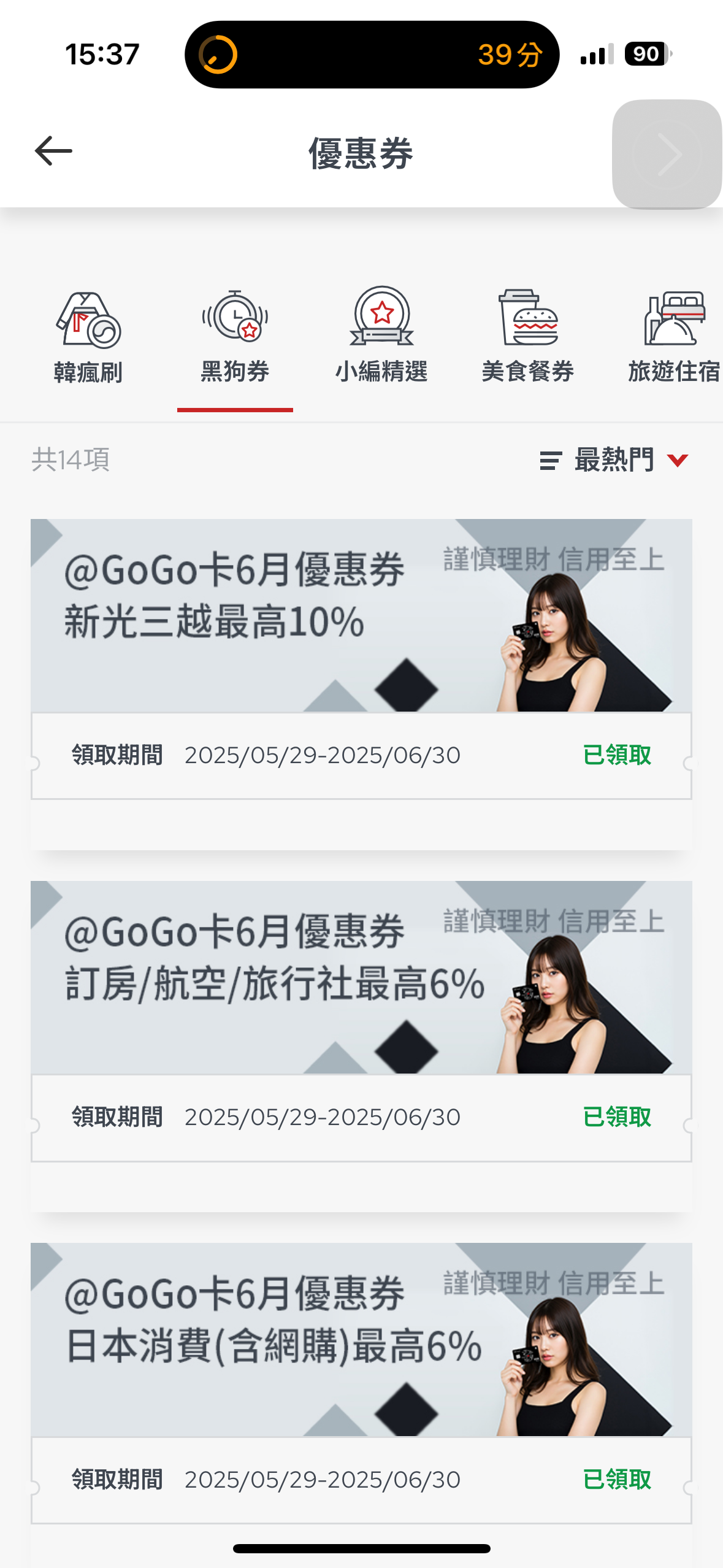Open the 訂房/航空/旅行社最高6% coupon card
The height and width of the screenshot is (1568, 723).
pos(361,1021)
